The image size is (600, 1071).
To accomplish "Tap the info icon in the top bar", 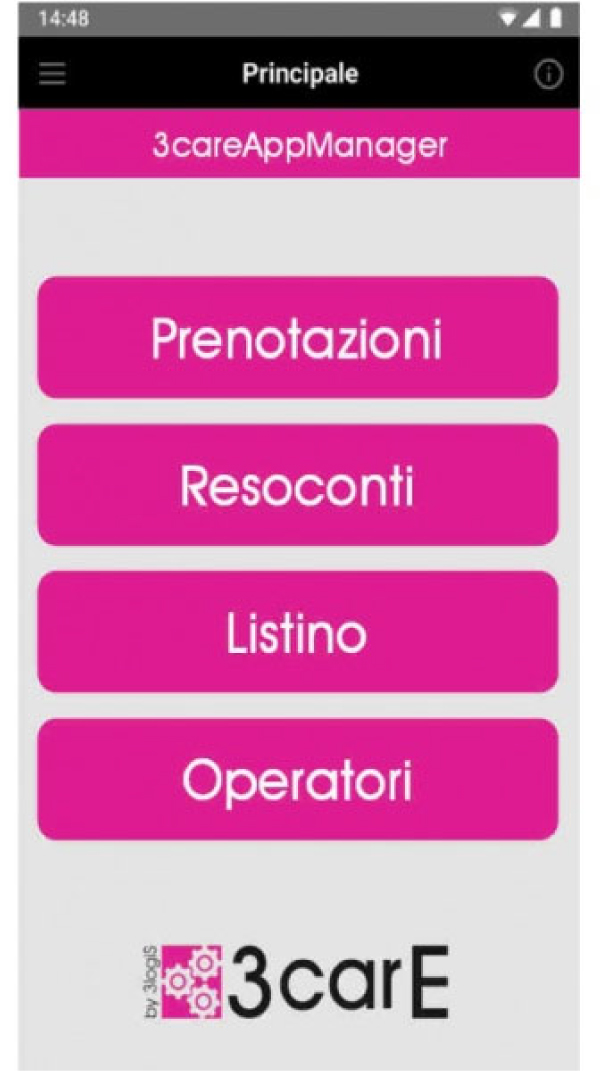I will pos(548,74).
